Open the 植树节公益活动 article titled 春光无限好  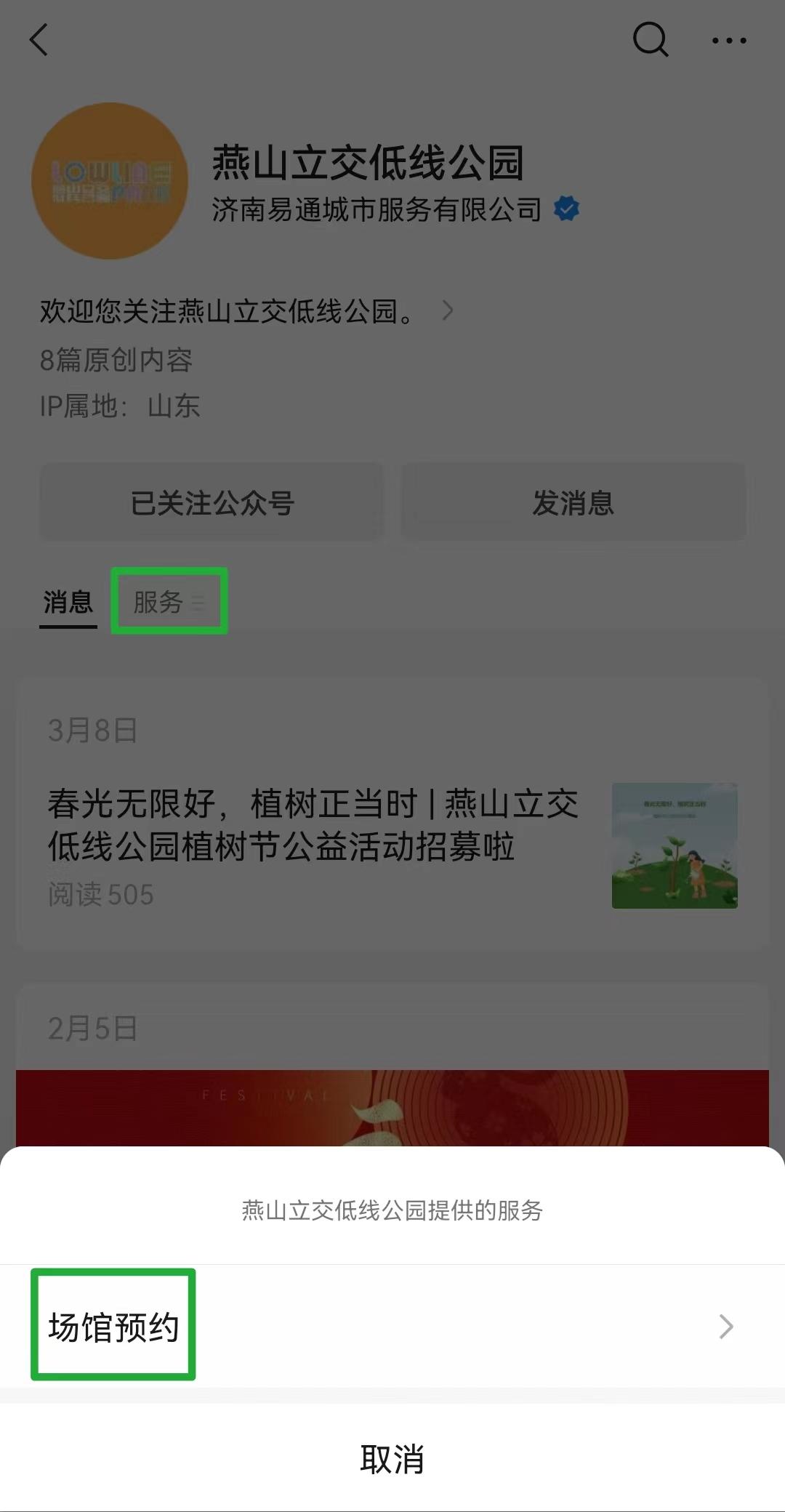(314, 824)
